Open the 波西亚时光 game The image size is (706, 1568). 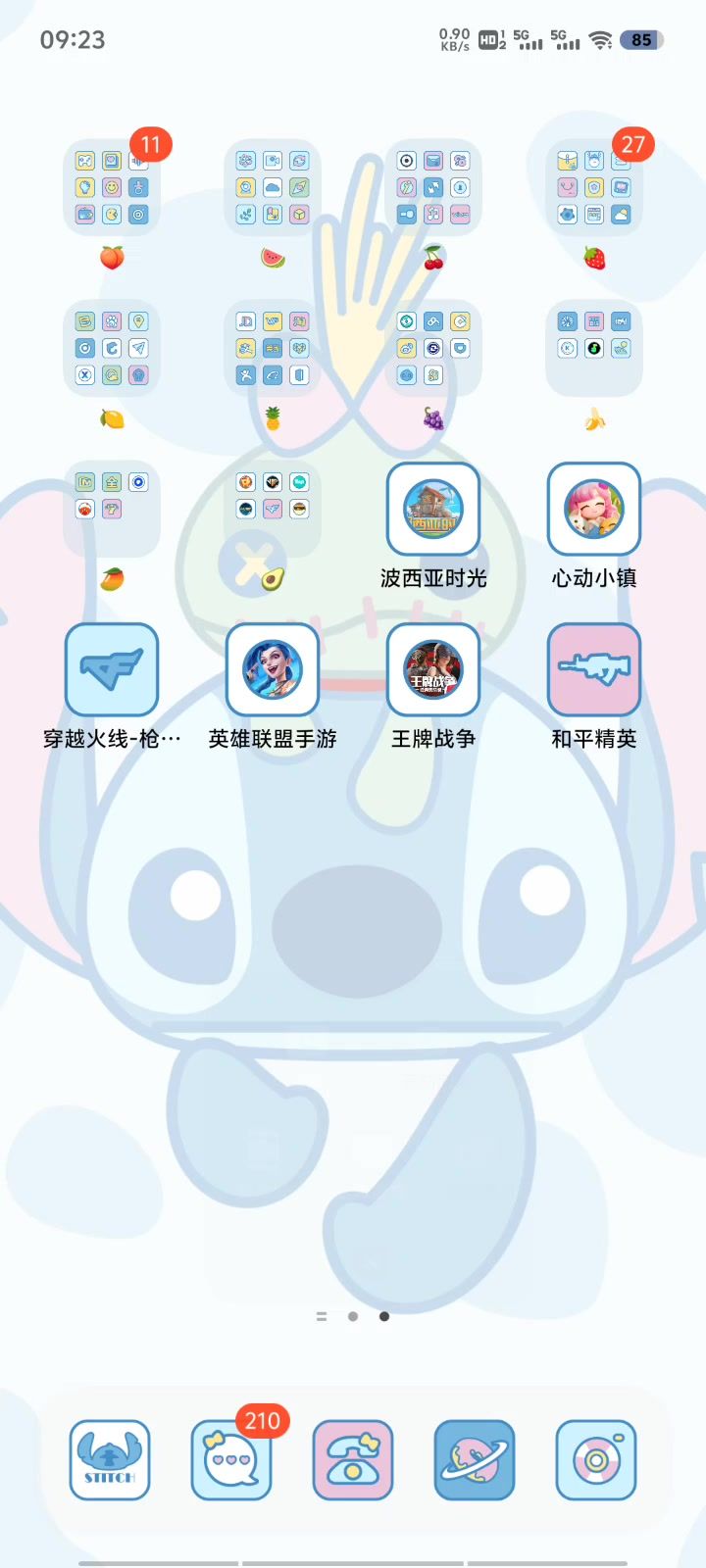[x=432, y=510]
